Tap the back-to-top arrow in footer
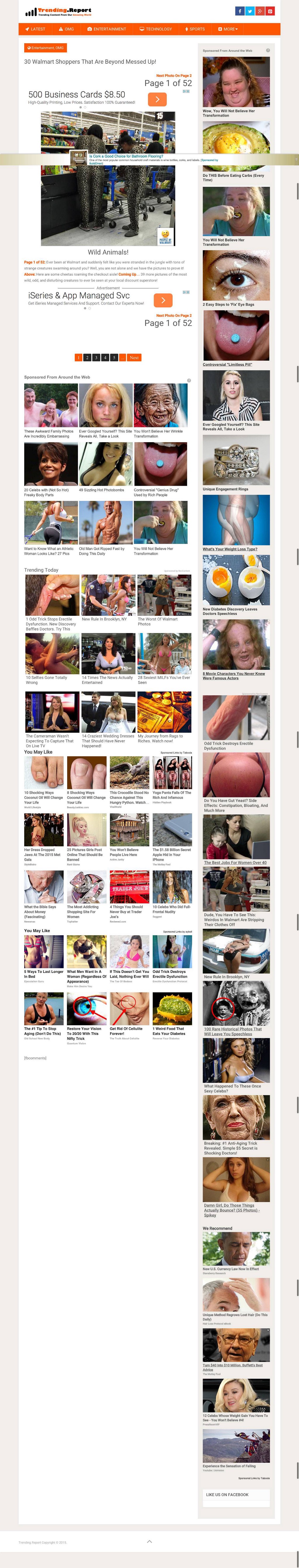299x1568 pixels. [x=149, y=1541]
